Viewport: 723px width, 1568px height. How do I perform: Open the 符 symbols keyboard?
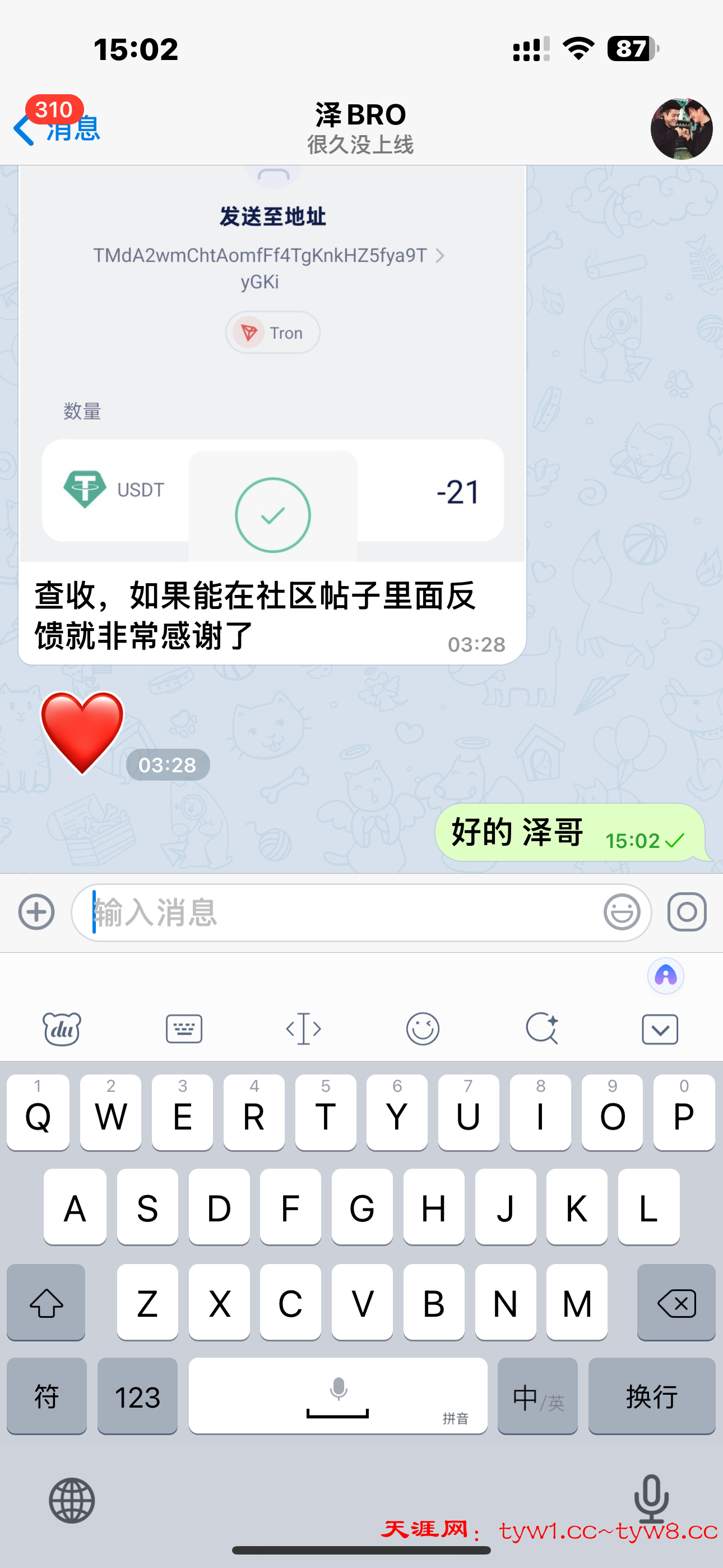(x=47, y=1396)
